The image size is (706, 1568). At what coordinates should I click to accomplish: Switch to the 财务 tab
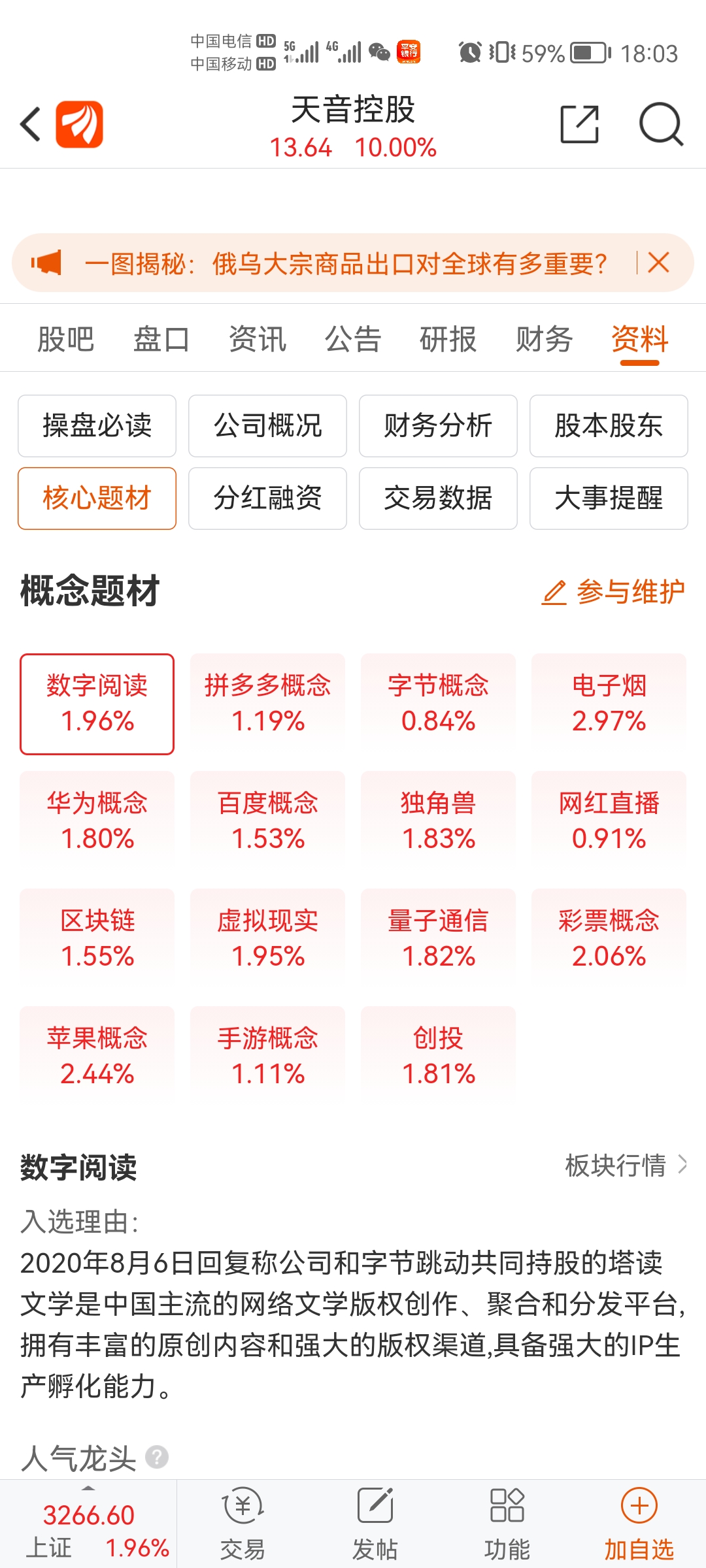click(x=544, y=339)
